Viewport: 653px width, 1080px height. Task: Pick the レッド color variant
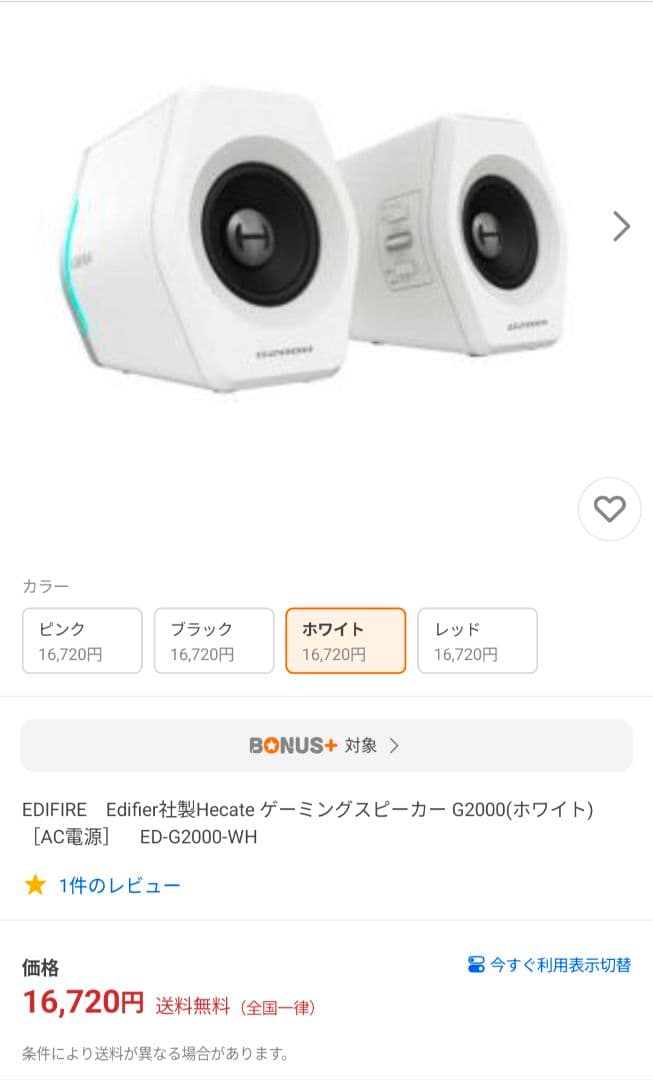click(477, 641)
